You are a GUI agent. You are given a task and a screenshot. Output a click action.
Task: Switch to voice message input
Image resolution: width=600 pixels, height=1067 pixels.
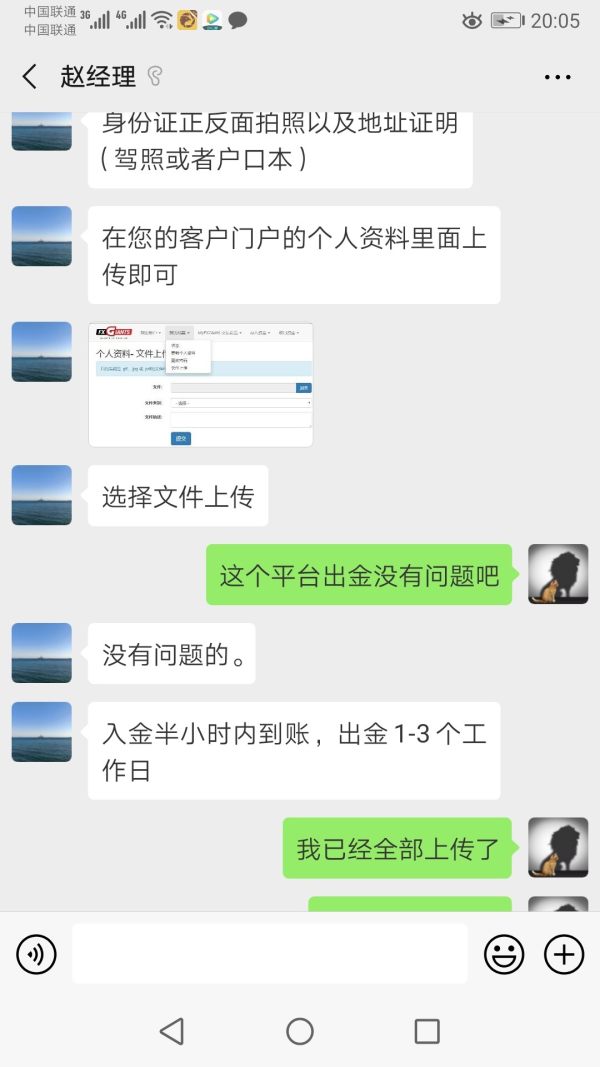pos(37,955)
